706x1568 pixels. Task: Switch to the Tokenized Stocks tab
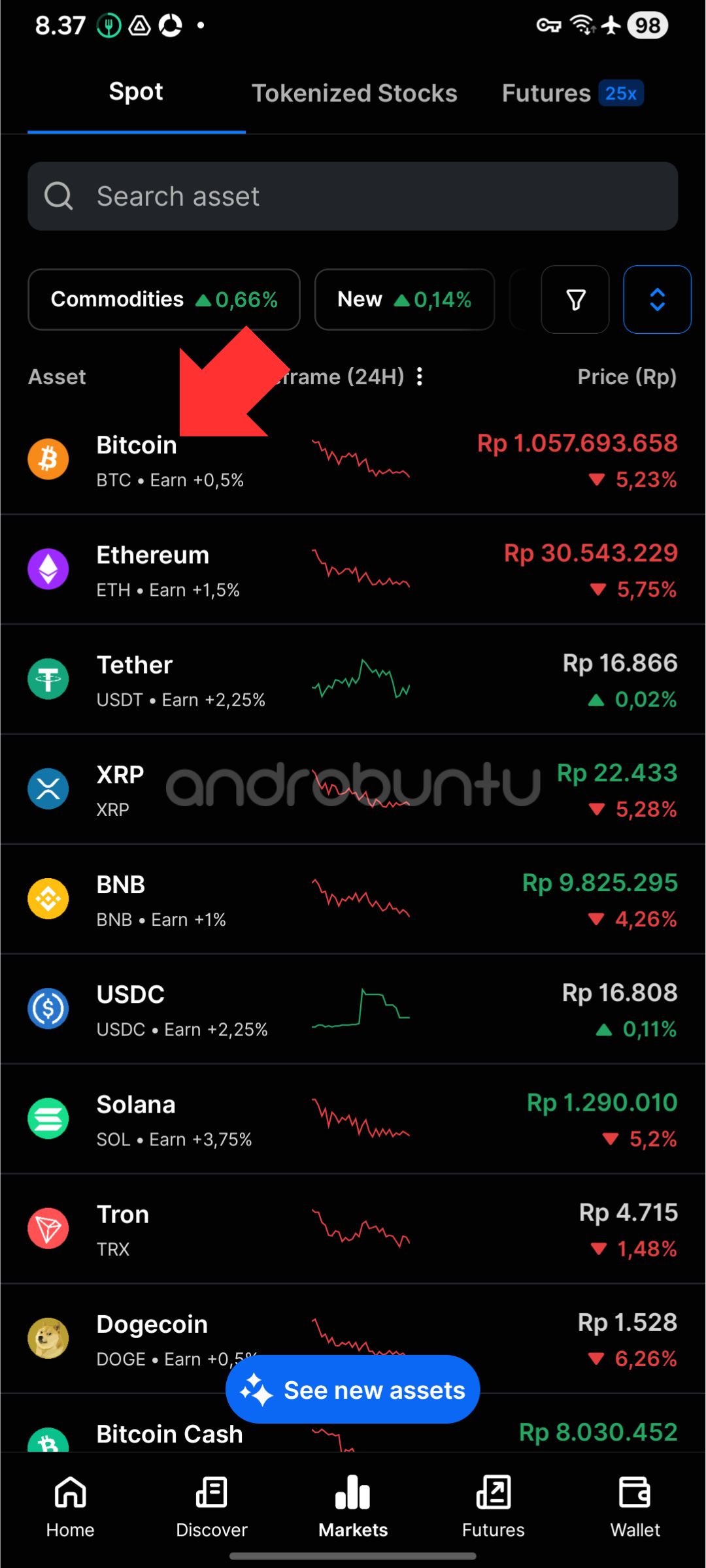click(x=354, y=93)
